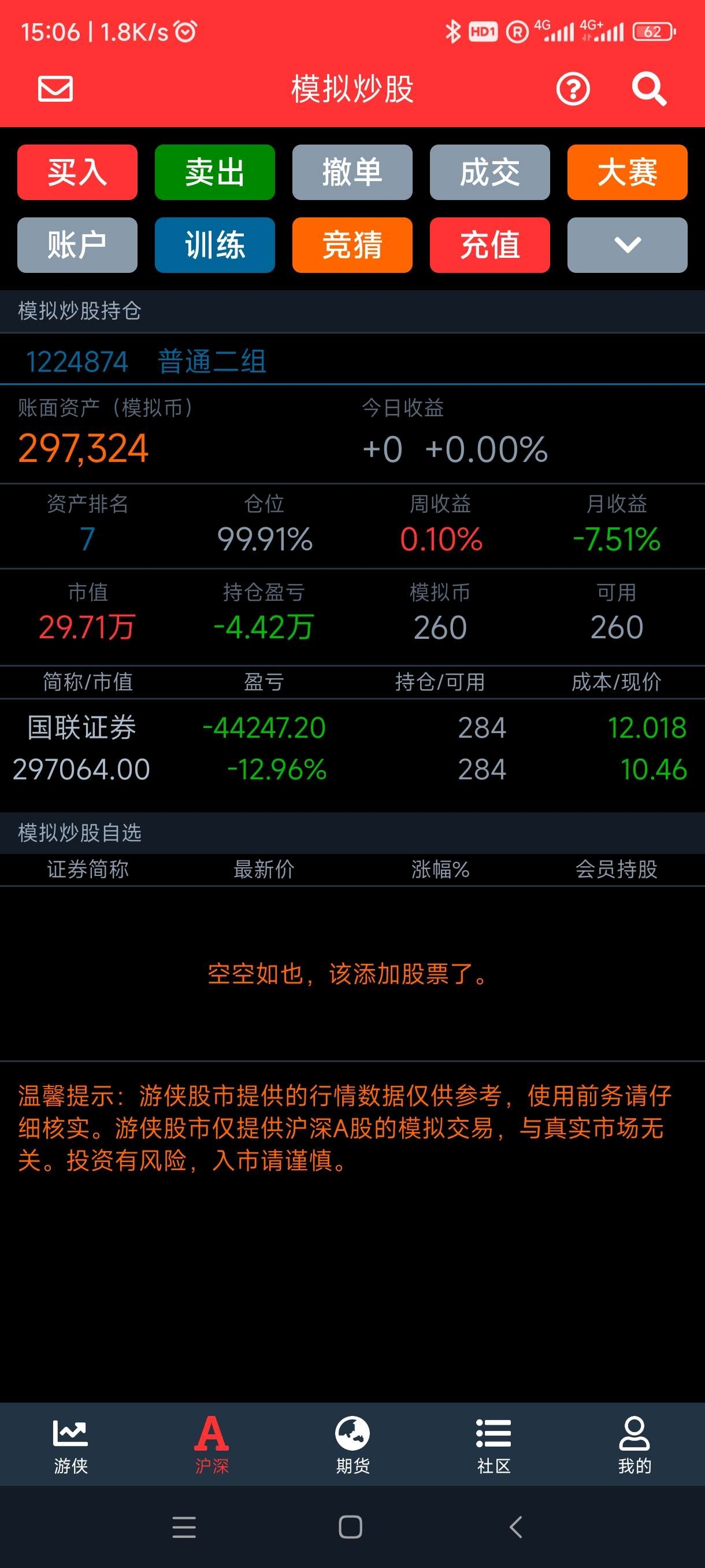Image resolution: width=705 pixels, height=1568 pixels.
Task: Open the 大赛 contest button
Action: (x=627, y=172)
